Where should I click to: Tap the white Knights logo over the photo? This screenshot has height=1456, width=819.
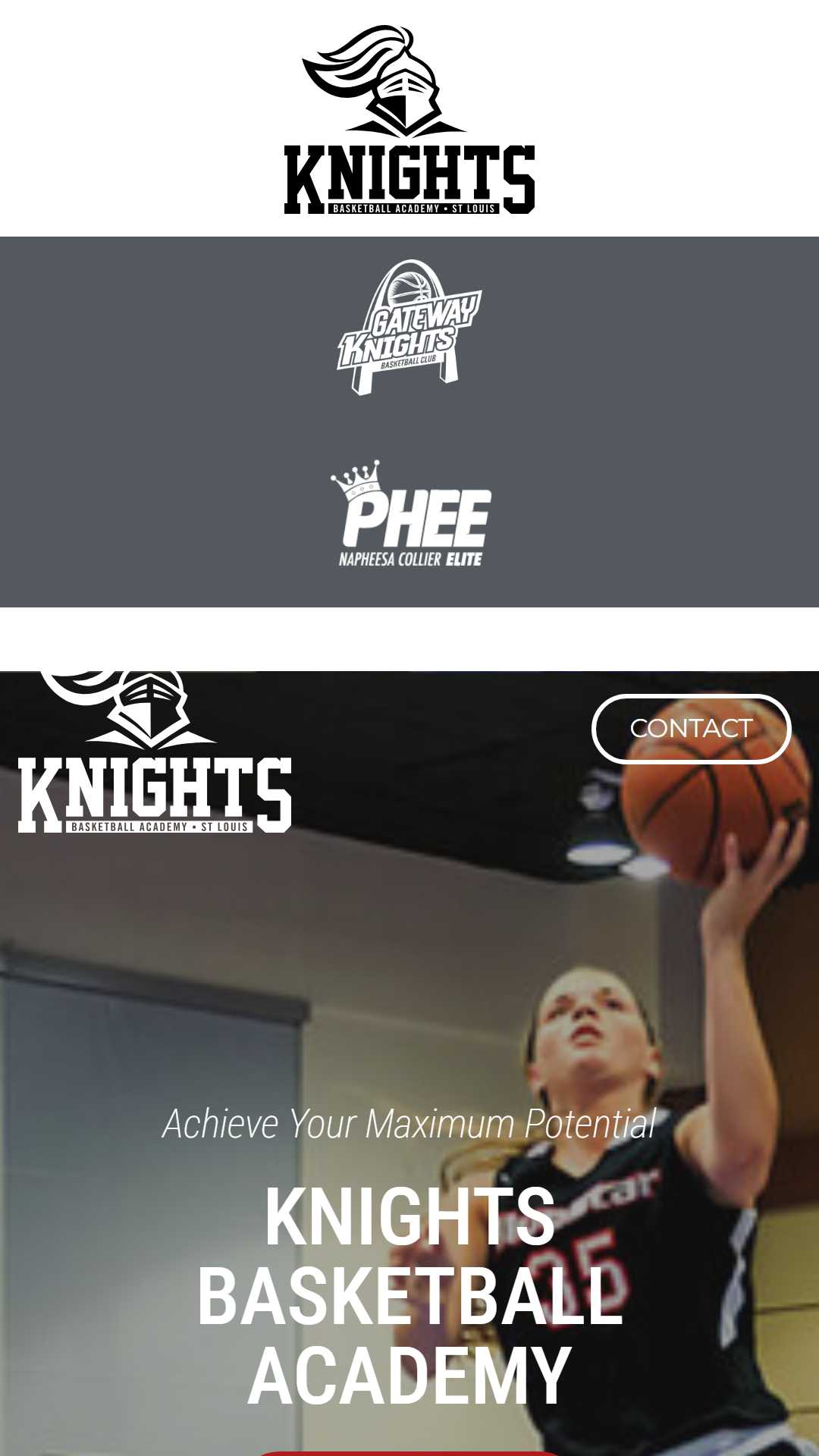(x=155, y=752)
